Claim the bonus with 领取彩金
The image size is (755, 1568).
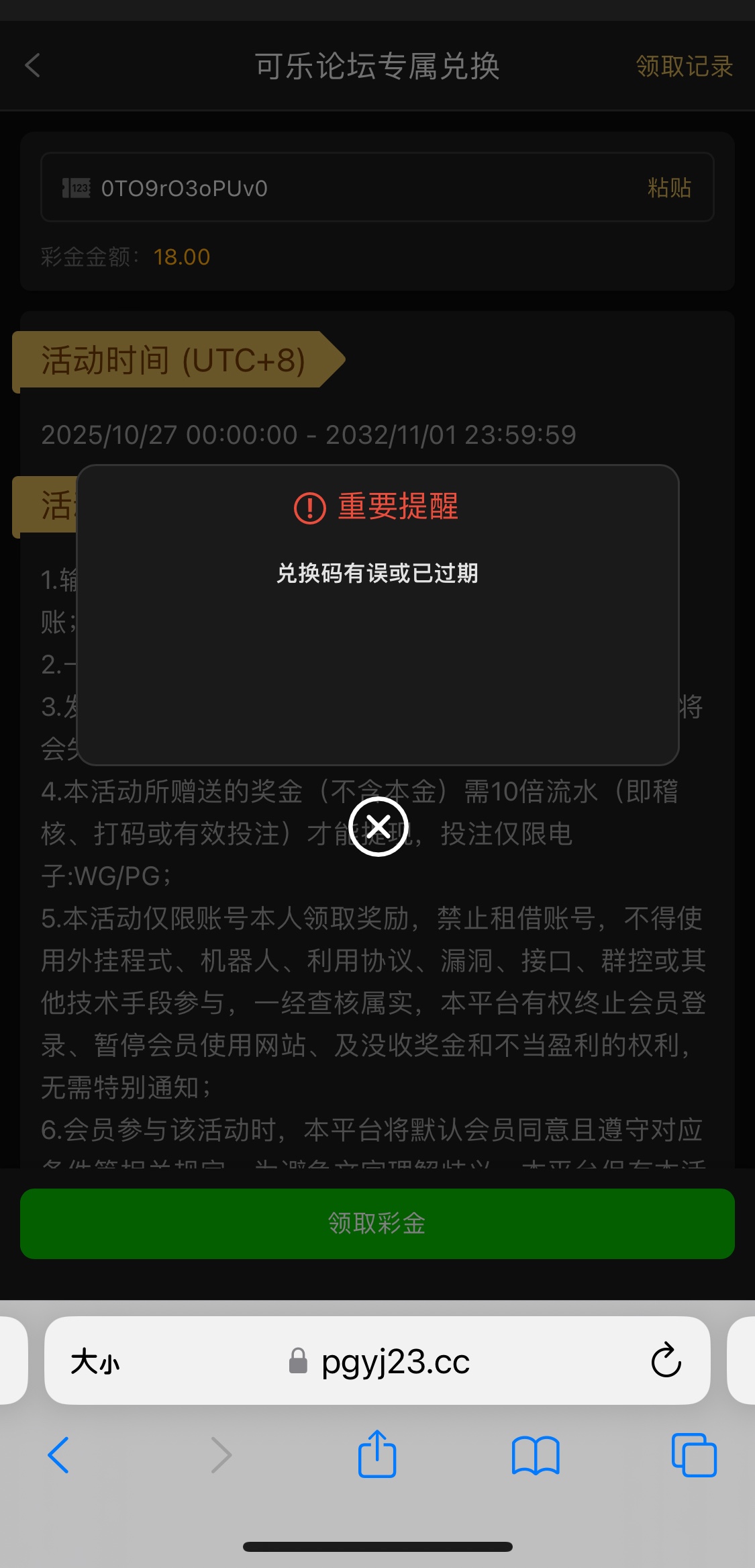(377, 1223)
